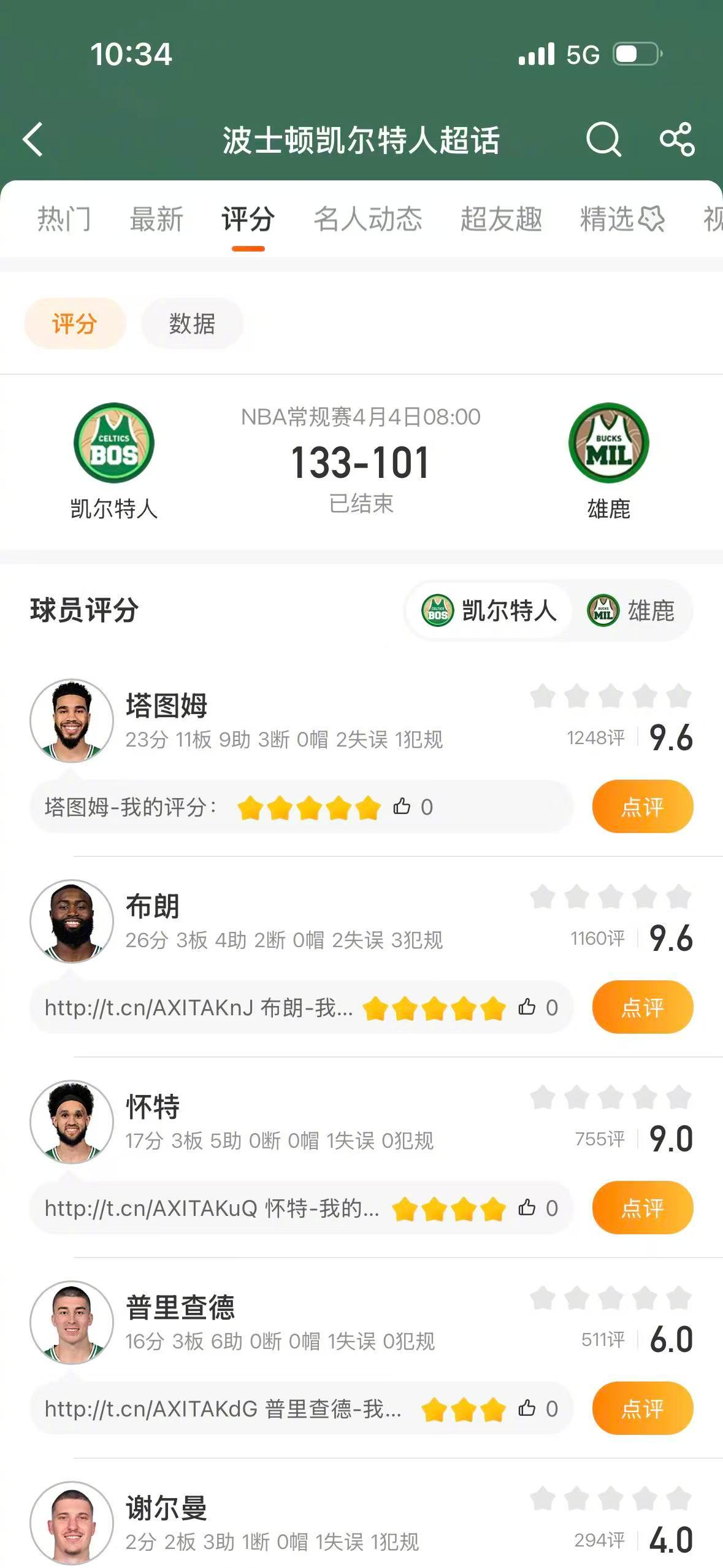Viewport: 723px width, 1568px height.
Task: Set the fifth star on 塔图姆's my-rating
Action: tap(369, 807)
